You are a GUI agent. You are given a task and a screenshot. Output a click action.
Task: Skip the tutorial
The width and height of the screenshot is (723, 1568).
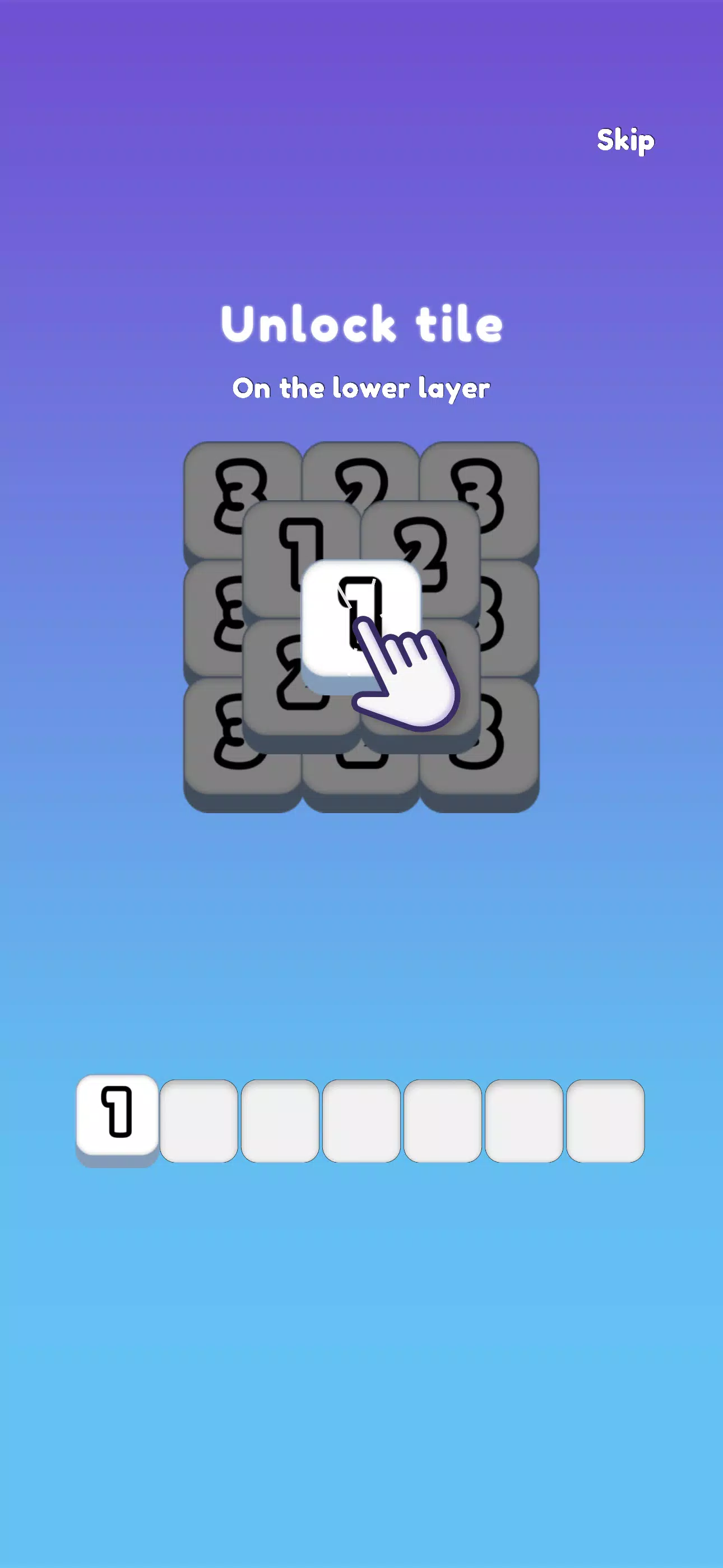[x=625, y=141]
